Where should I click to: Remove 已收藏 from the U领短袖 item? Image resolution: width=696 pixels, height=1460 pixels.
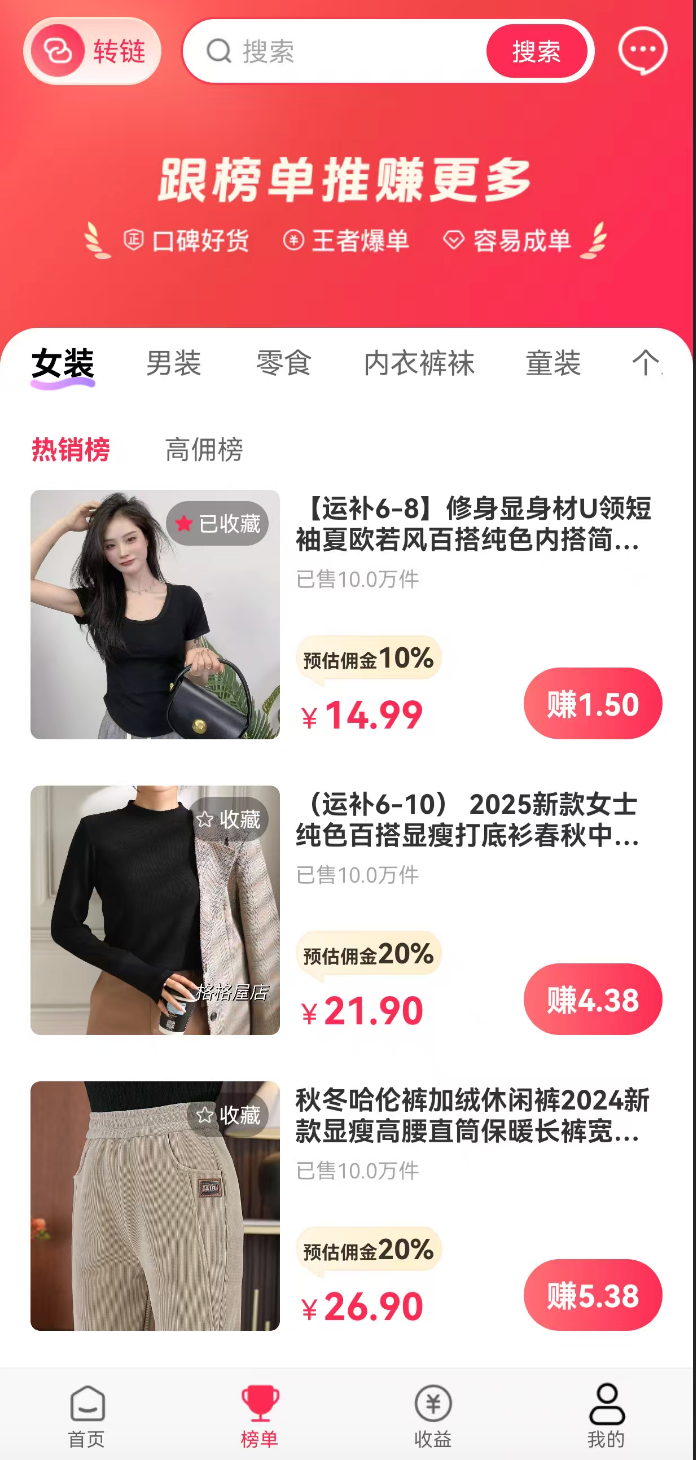click(218, 523)
